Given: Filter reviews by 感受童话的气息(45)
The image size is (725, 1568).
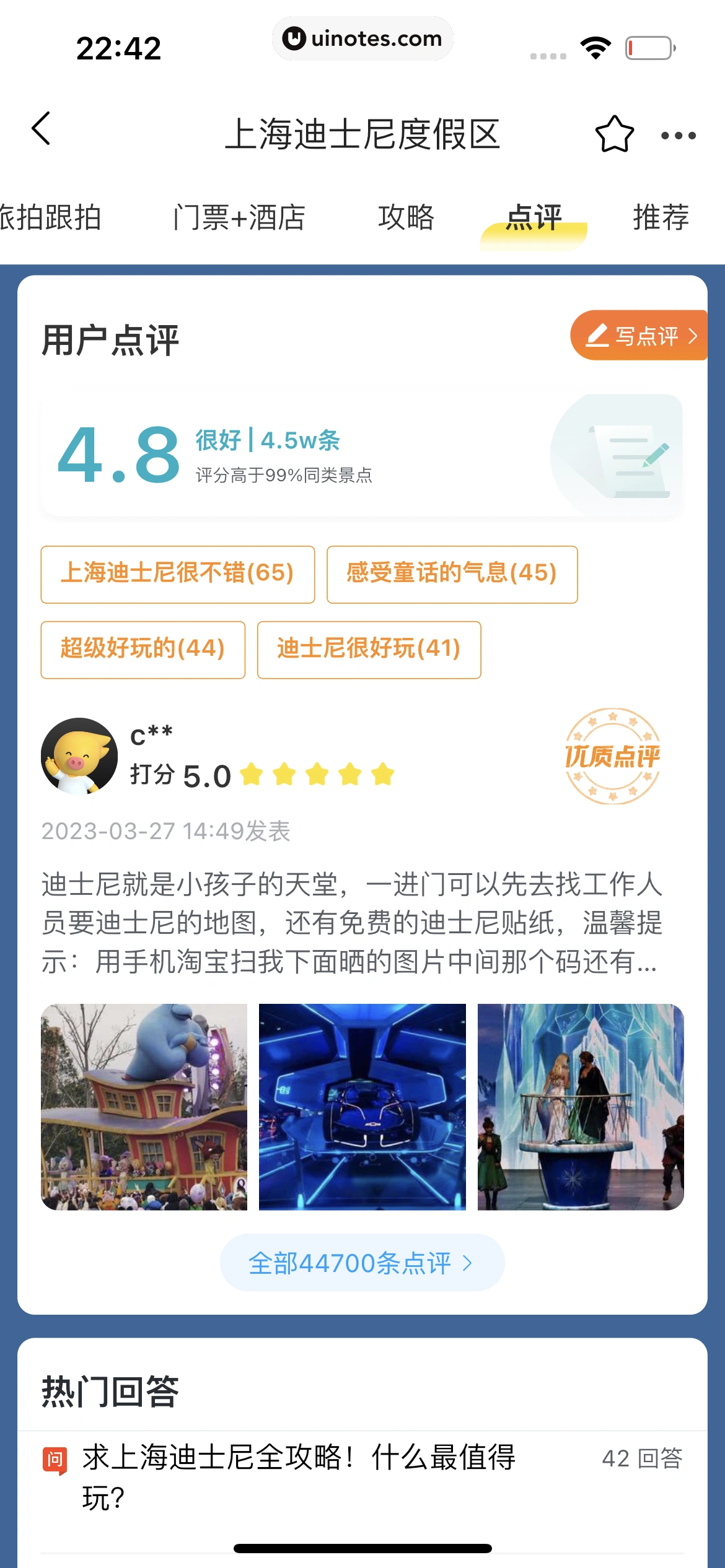Looking at the screenshot, I should pyautogui.click(x=452, y=574).
